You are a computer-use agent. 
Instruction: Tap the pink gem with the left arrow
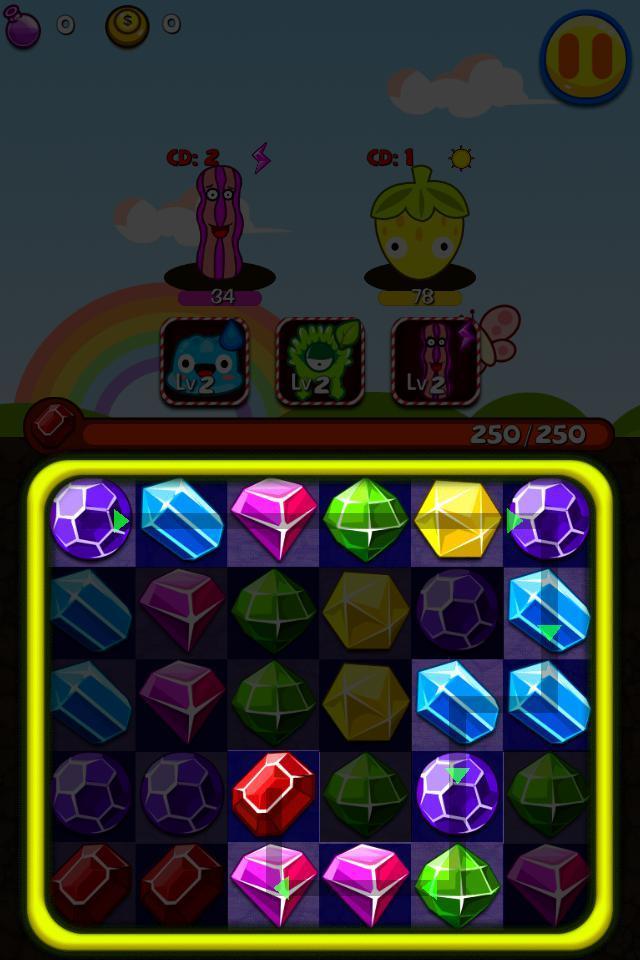point(273,885)
